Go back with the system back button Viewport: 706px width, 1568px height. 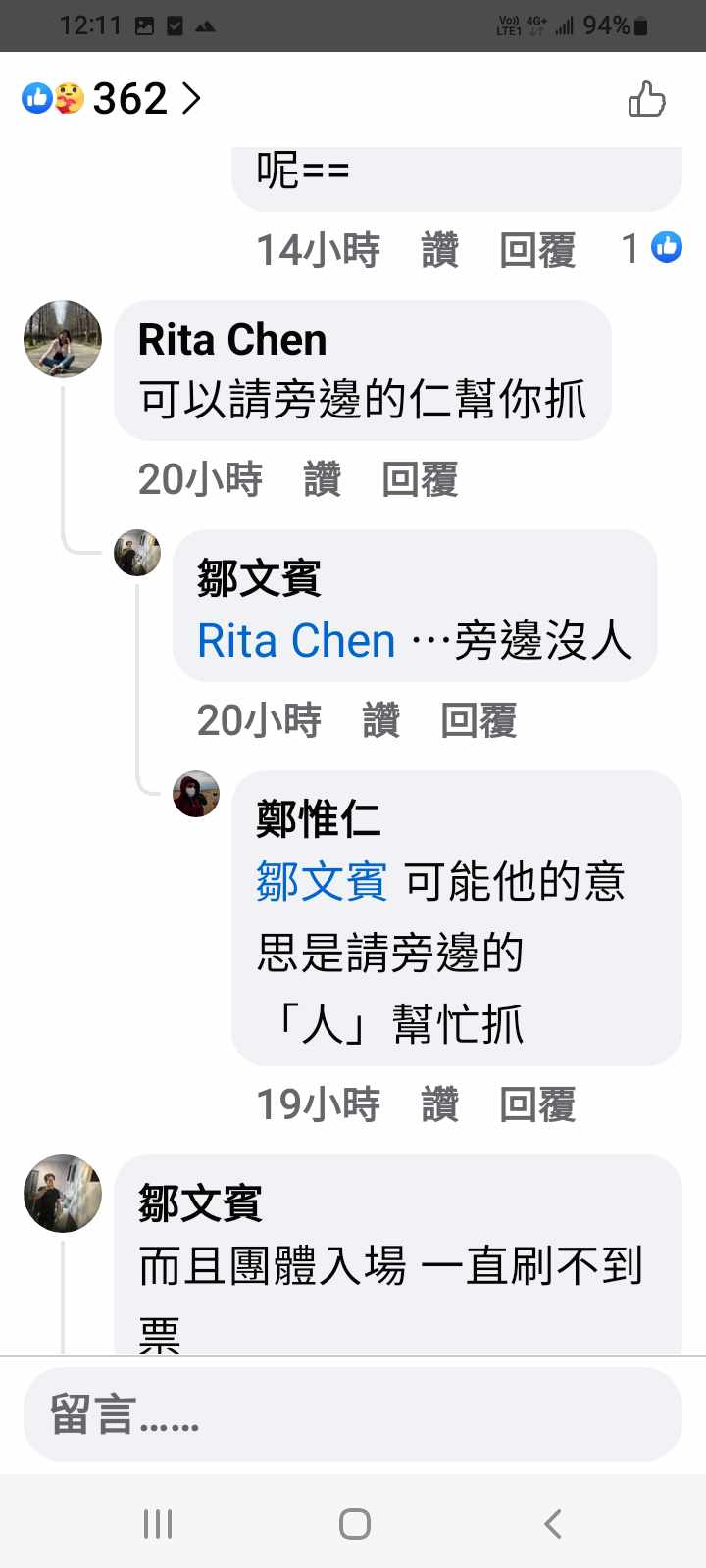click(x=552, y=1524)
